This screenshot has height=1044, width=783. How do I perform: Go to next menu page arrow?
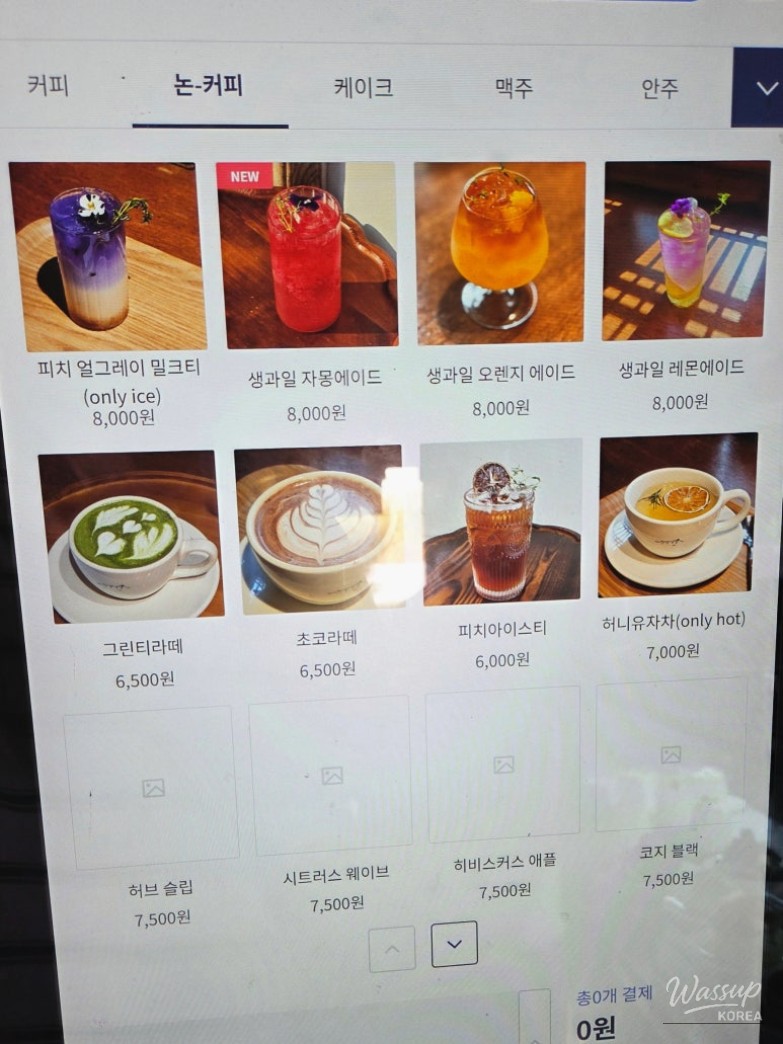[x=454, y=944]
